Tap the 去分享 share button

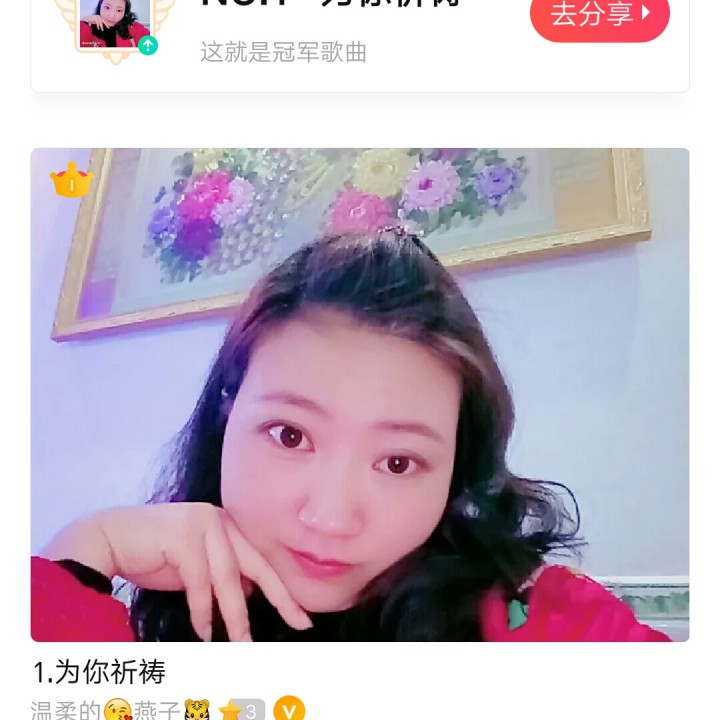pos(599,15)
